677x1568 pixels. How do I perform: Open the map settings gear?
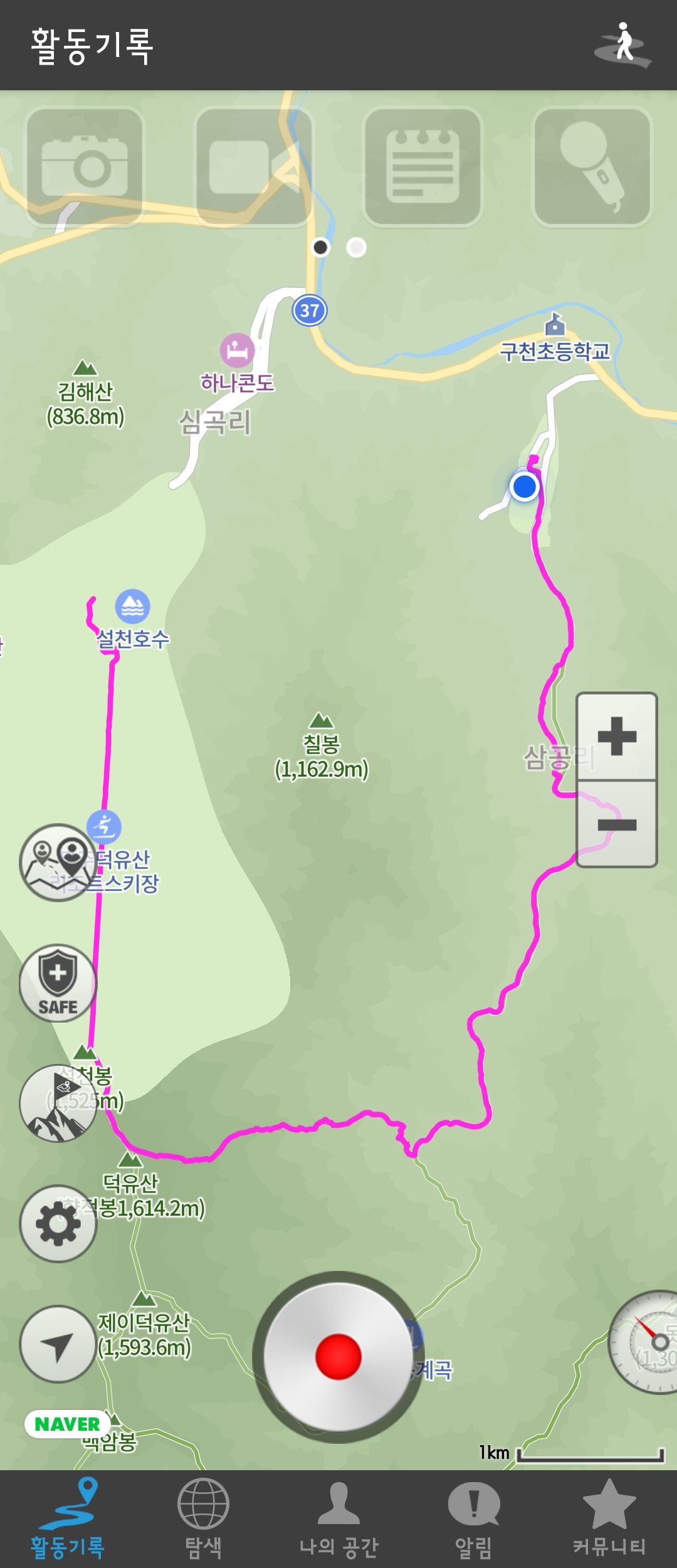(58, 1223)
